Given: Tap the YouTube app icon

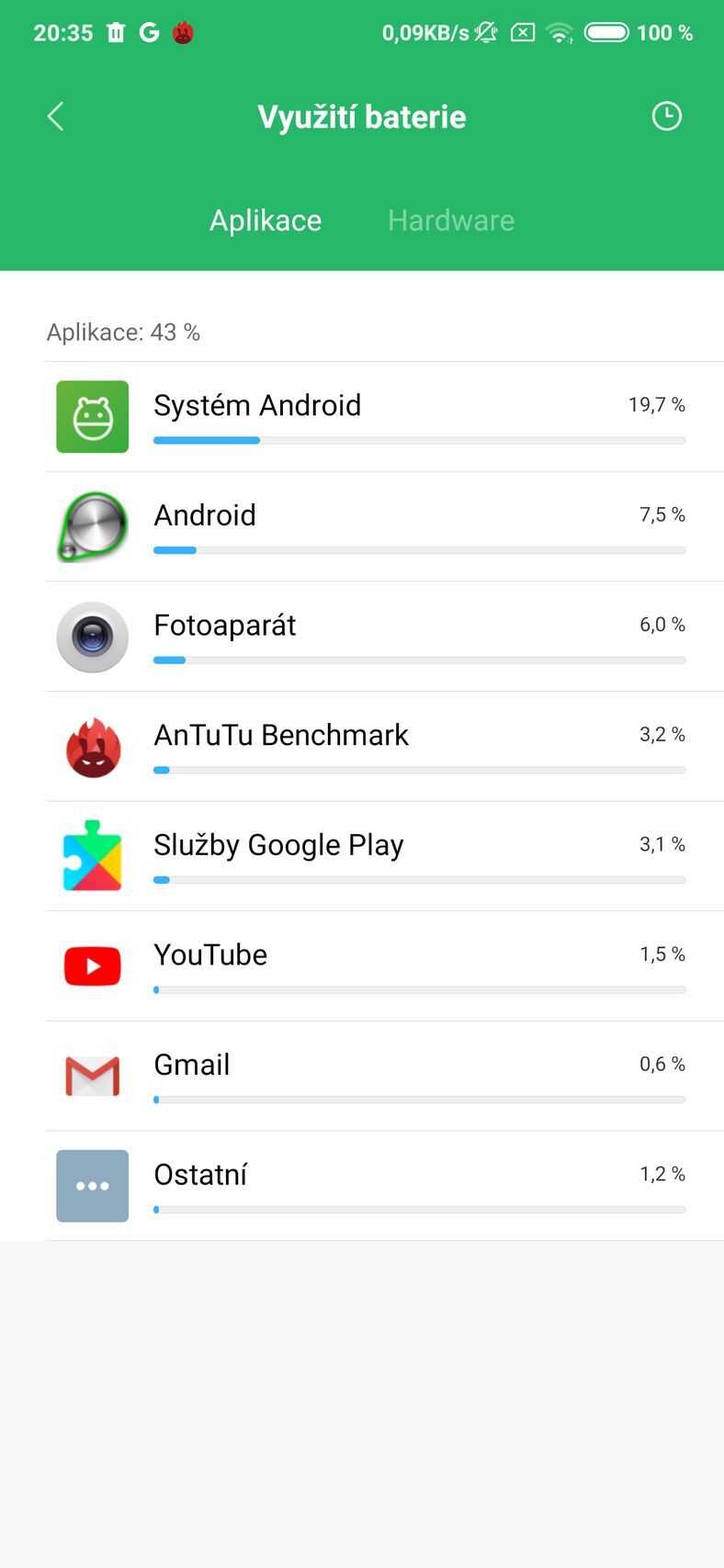Looking at the screenshot, I should pyautogui.click(x=92, y=965).
